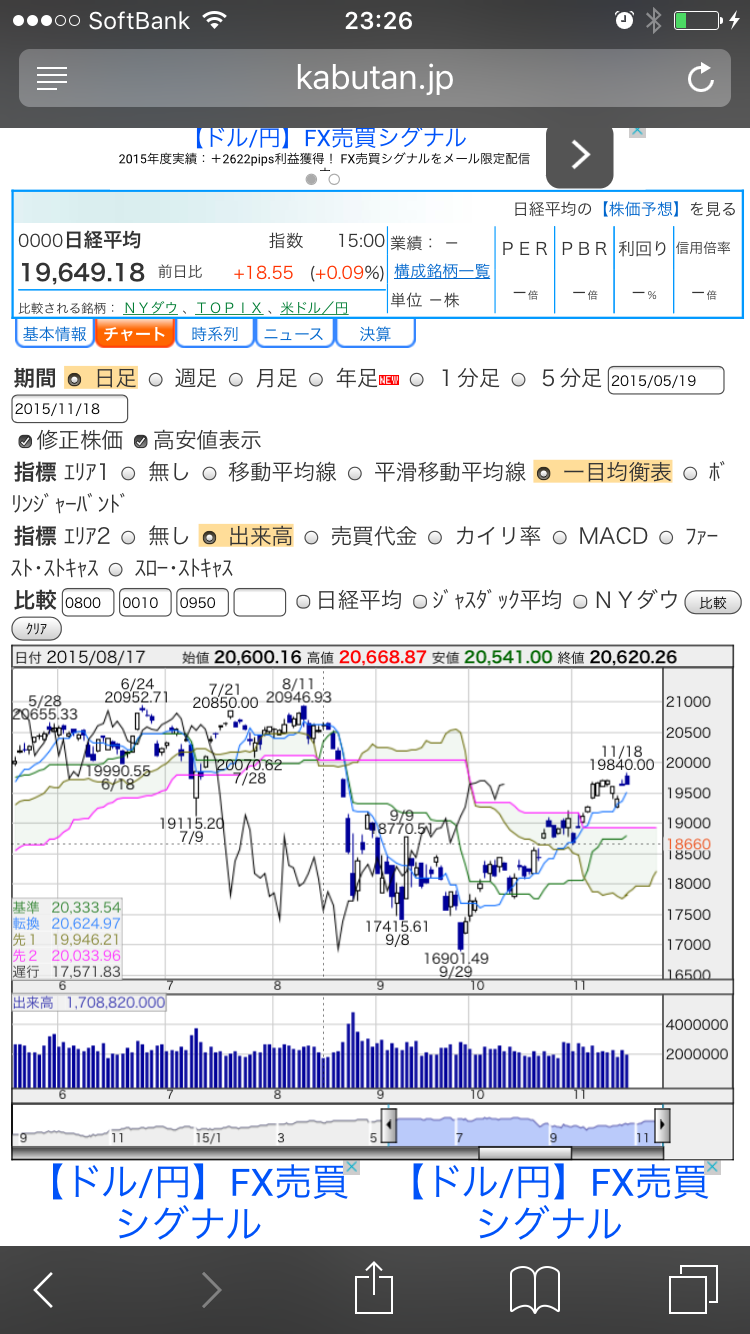Open the Safari reader menu icon
The width and height of the screenshot is (750, 1334).
pos(52,78)
